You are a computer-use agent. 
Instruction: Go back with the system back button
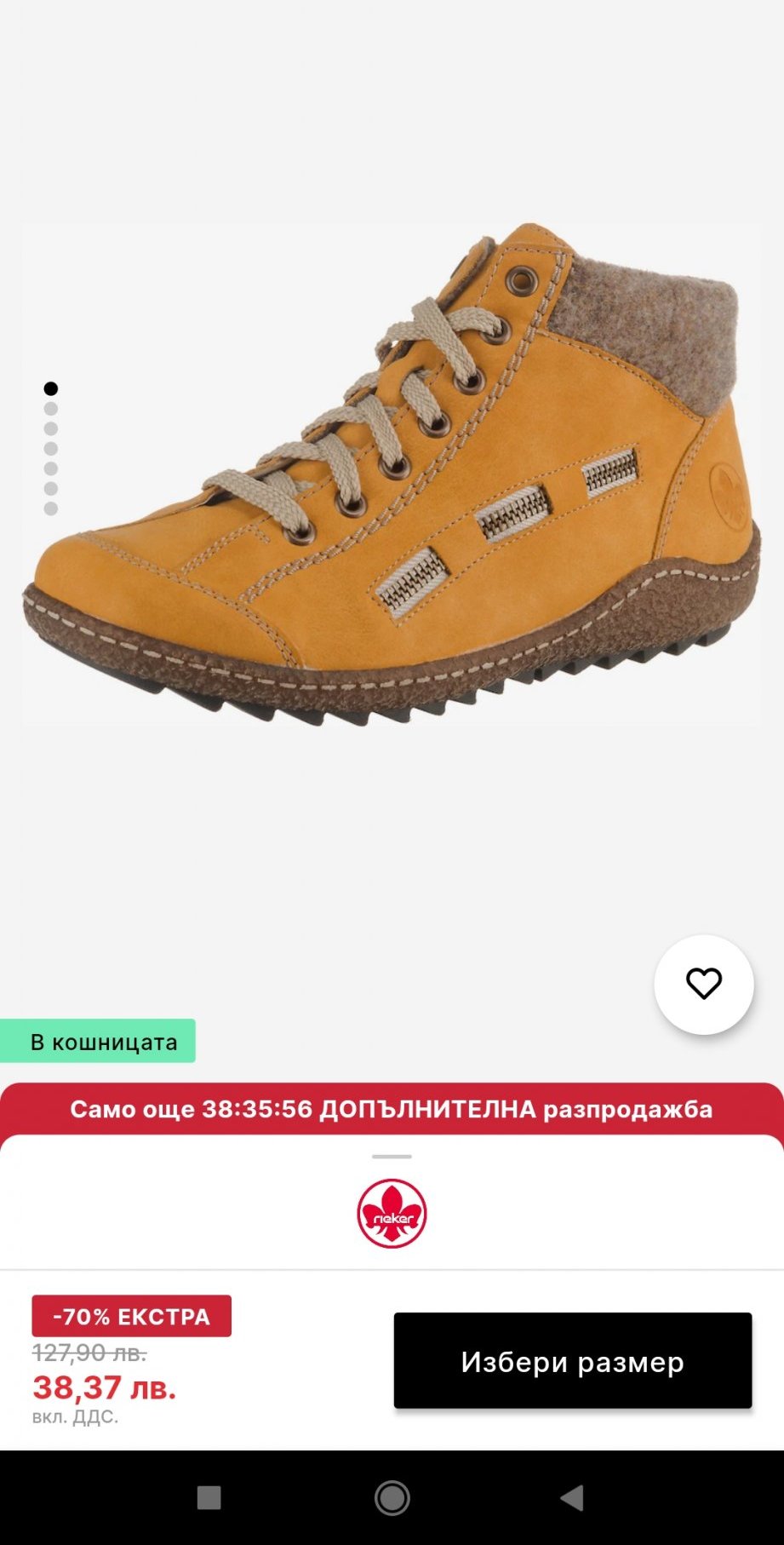pyautogui.click(x=572, y=1497)
